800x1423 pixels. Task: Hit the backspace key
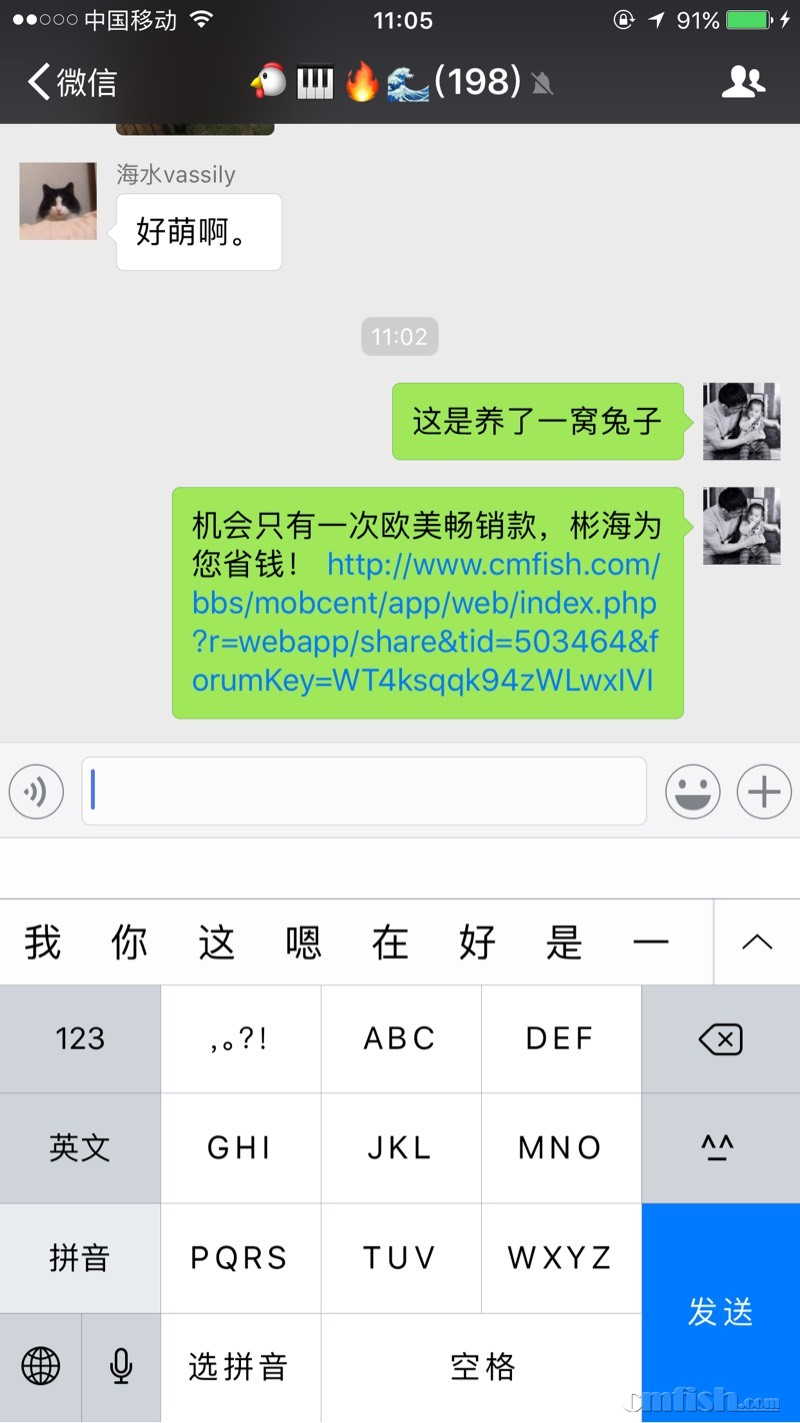[x=720, y=1039]
